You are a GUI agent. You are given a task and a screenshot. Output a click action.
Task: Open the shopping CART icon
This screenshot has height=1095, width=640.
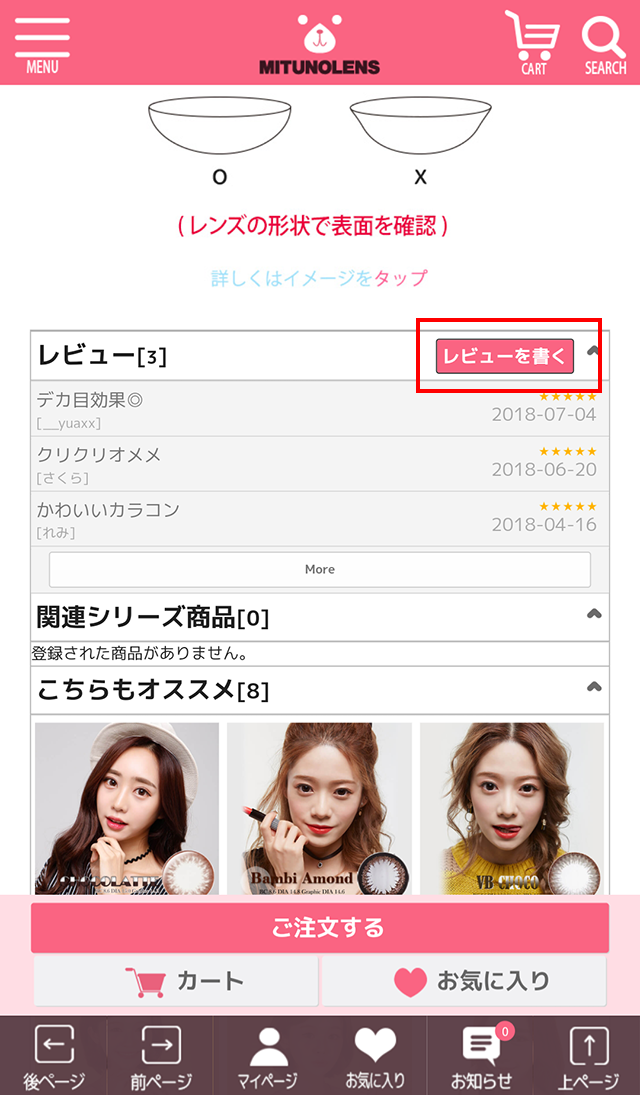[x=532, y=43]
